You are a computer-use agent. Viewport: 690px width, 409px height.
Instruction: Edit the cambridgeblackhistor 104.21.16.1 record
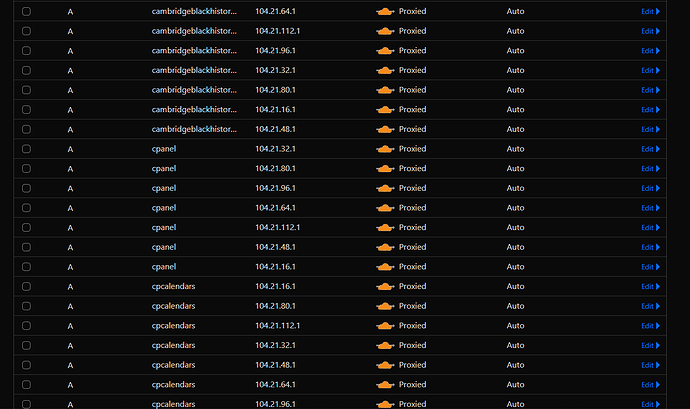(x=650, y=110)
